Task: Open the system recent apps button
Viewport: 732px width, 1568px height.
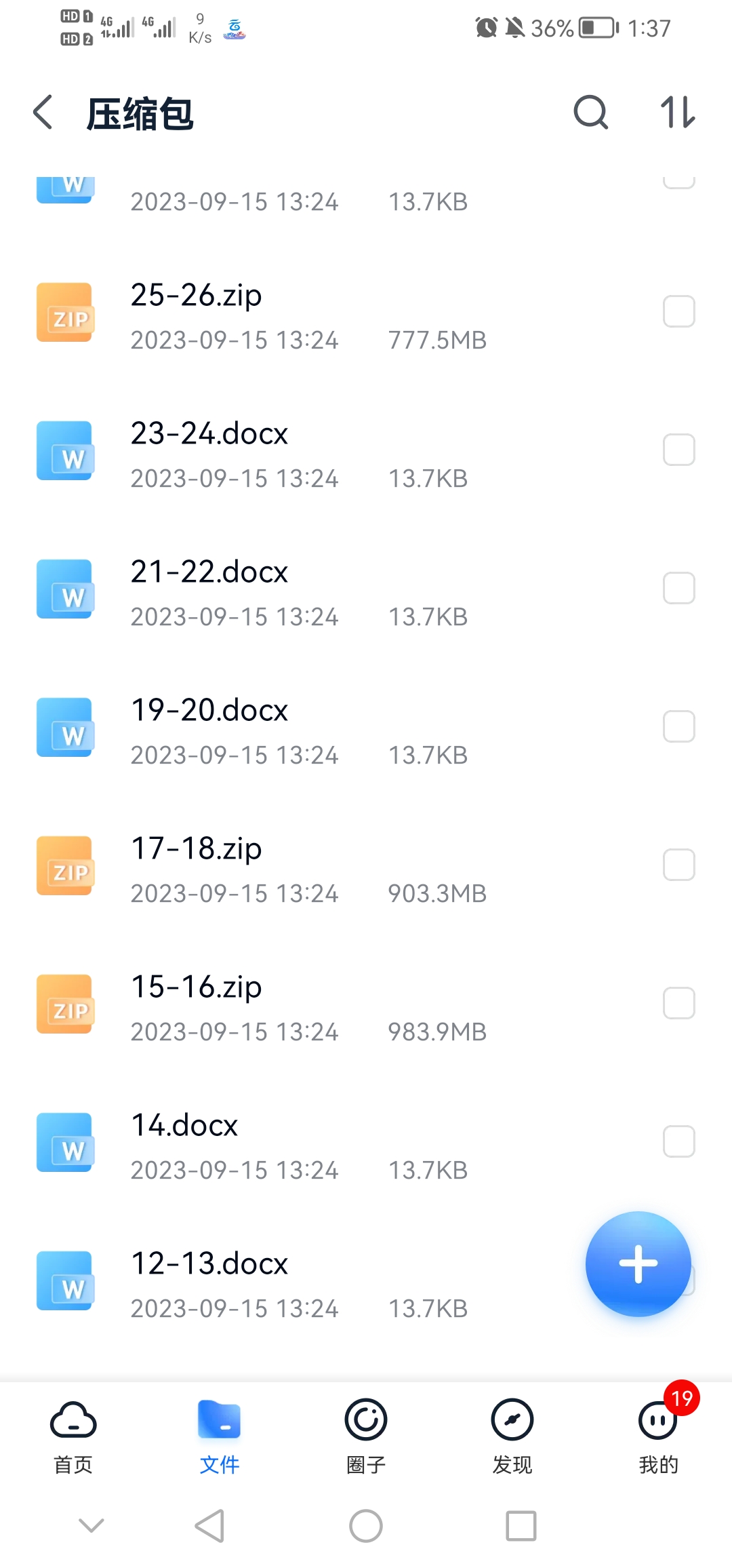Action: pos(521,1526)
